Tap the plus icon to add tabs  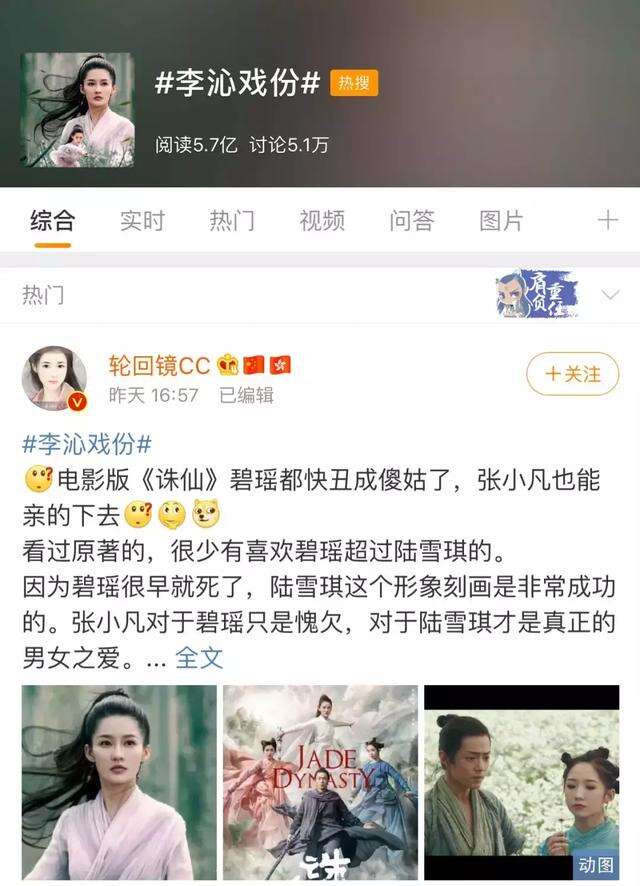click(x=607, y=221)
